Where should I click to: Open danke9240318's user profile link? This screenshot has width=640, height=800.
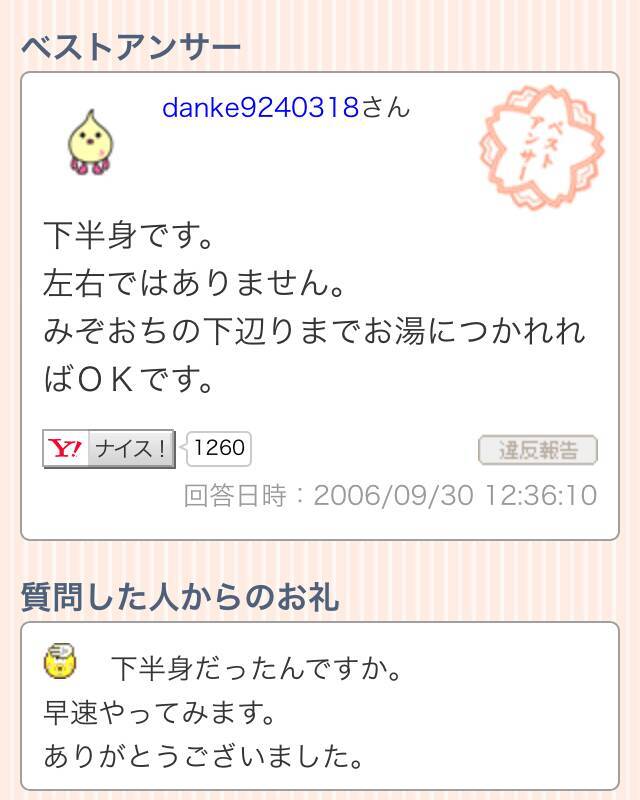tap(260, 108)
